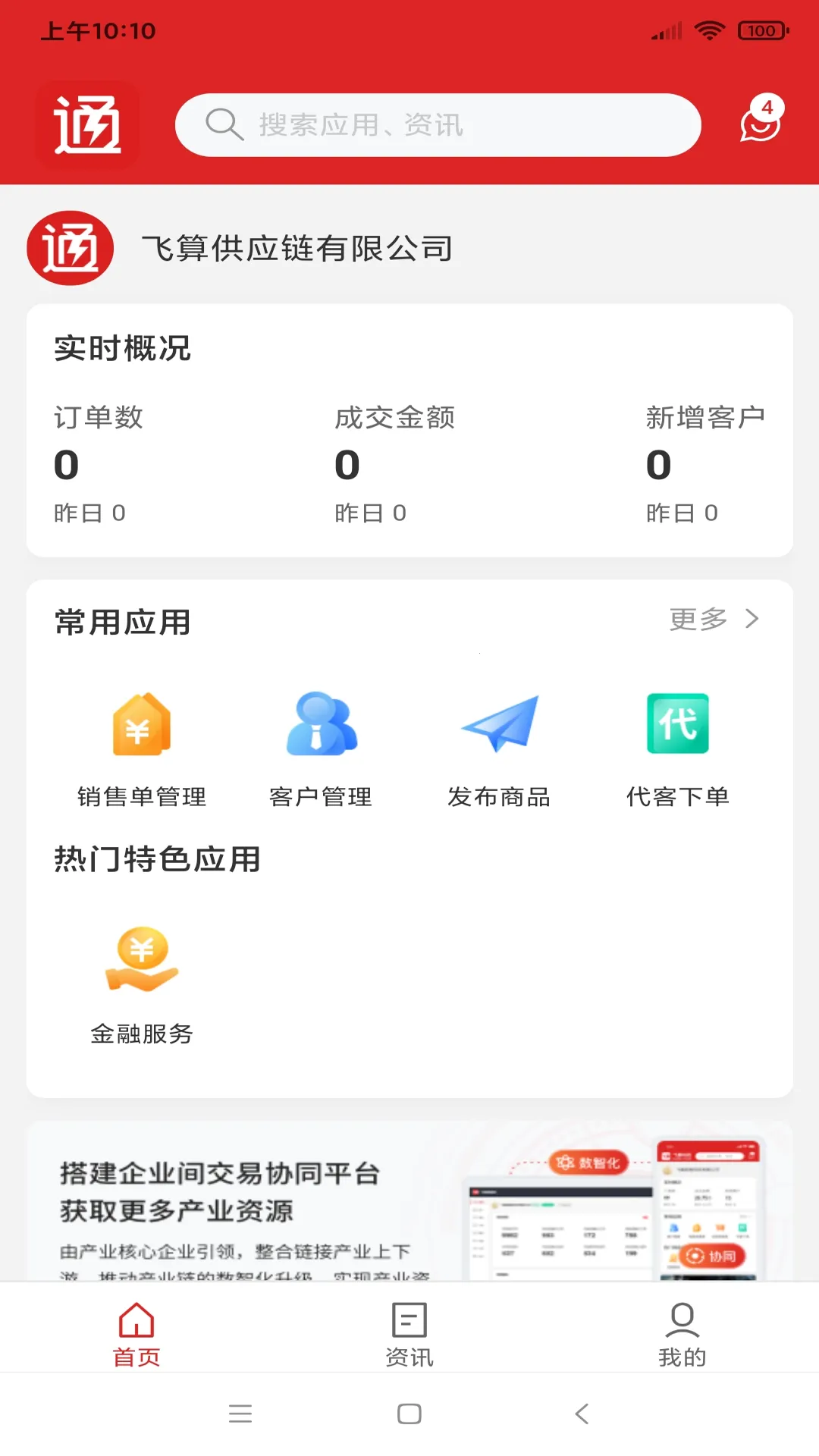The image size is (819, 1456).
Task: Click the 成交金额 statistic value
Action: click(346, 464)
